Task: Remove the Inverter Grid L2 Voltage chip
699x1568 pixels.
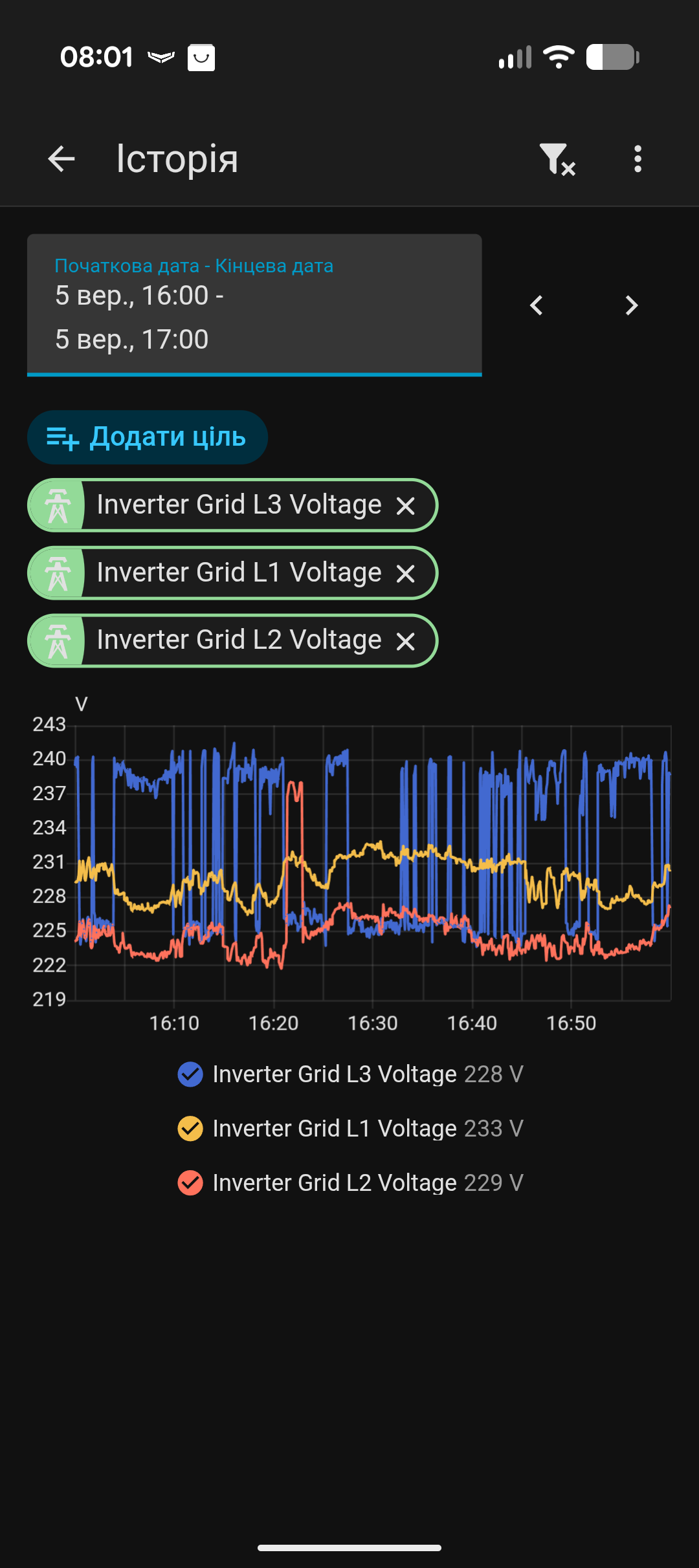Action: coord(406,642)
